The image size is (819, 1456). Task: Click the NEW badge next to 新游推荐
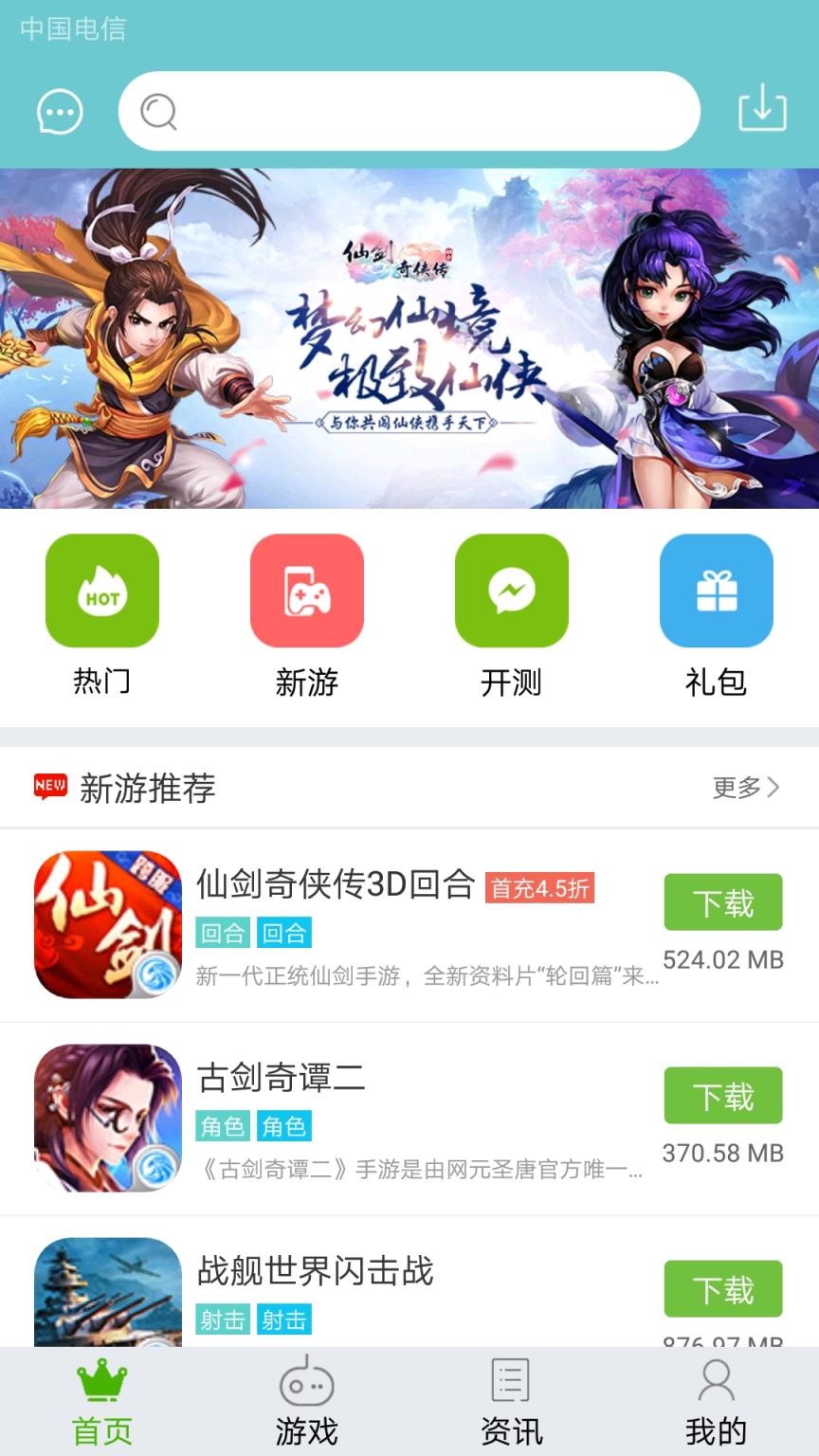pyautogui.click(x=48, y=786)
